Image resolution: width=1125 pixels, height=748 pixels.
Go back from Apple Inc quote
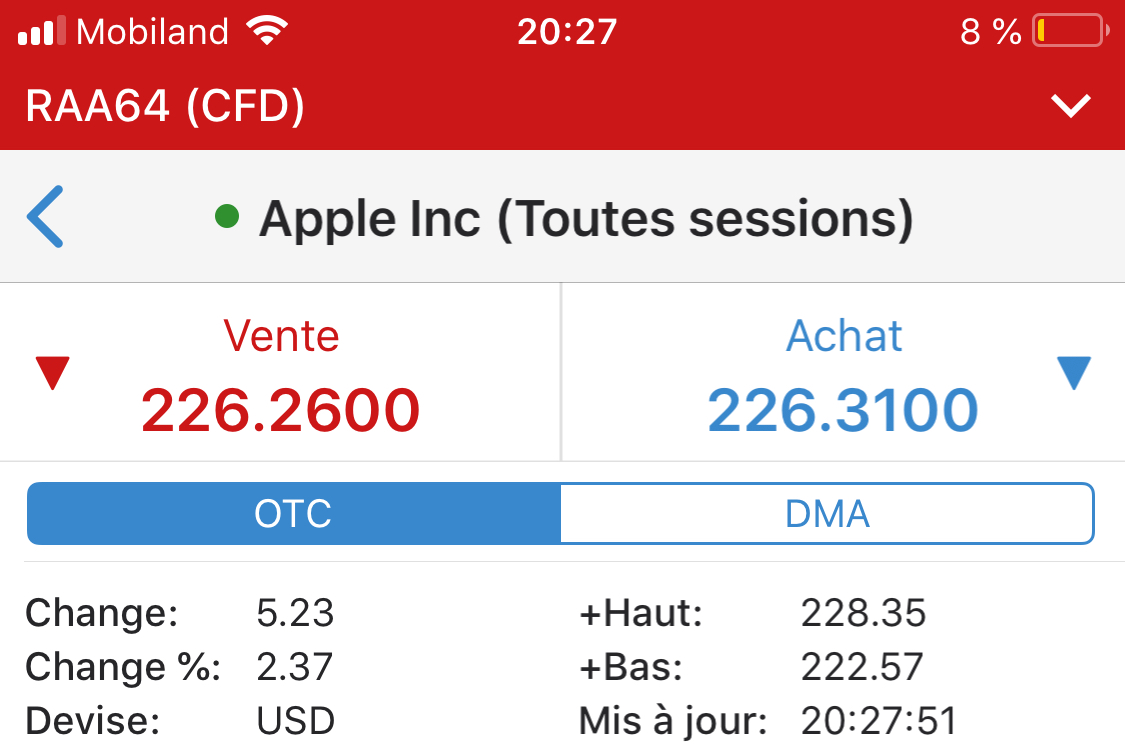[x=46, y=216]
